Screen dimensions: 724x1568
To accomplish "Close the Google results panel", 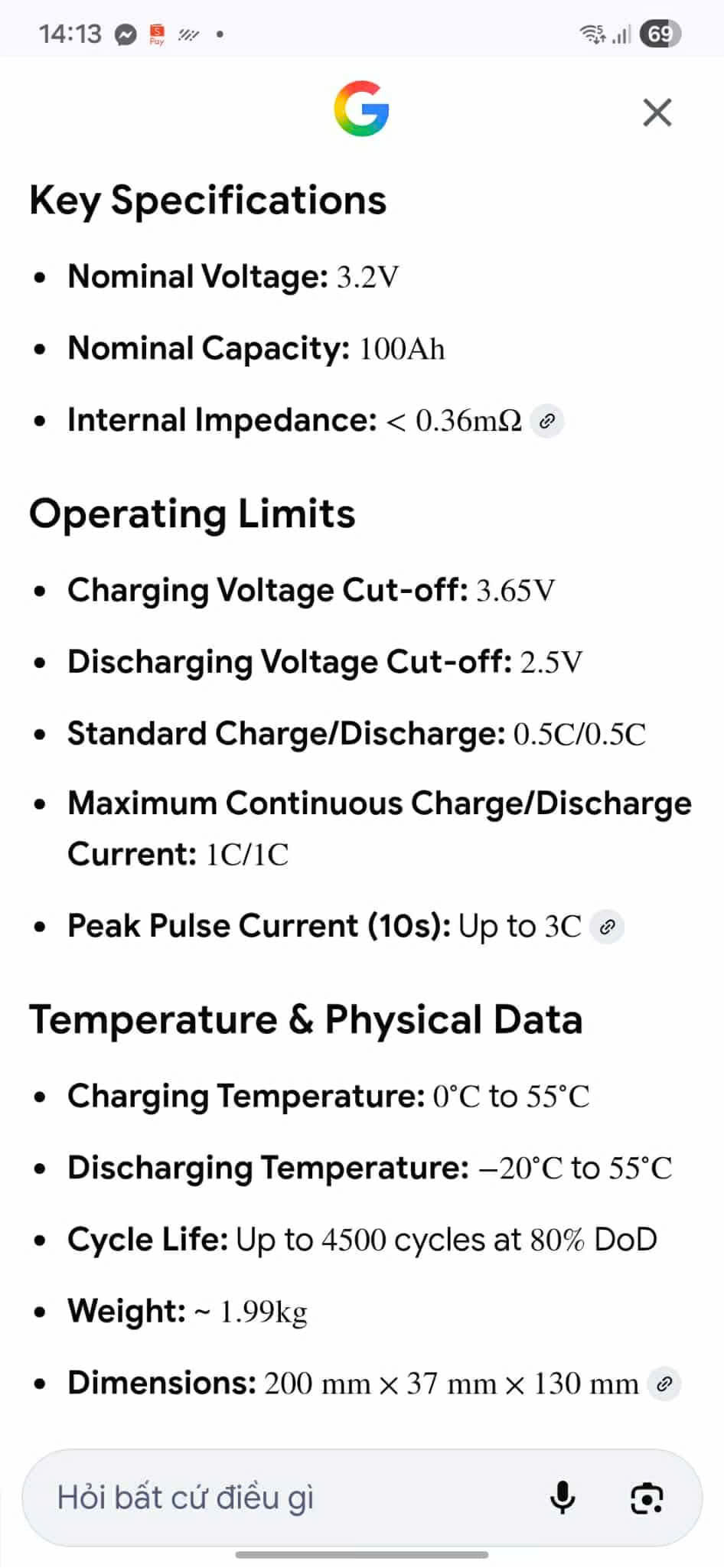I will (657, 112).
